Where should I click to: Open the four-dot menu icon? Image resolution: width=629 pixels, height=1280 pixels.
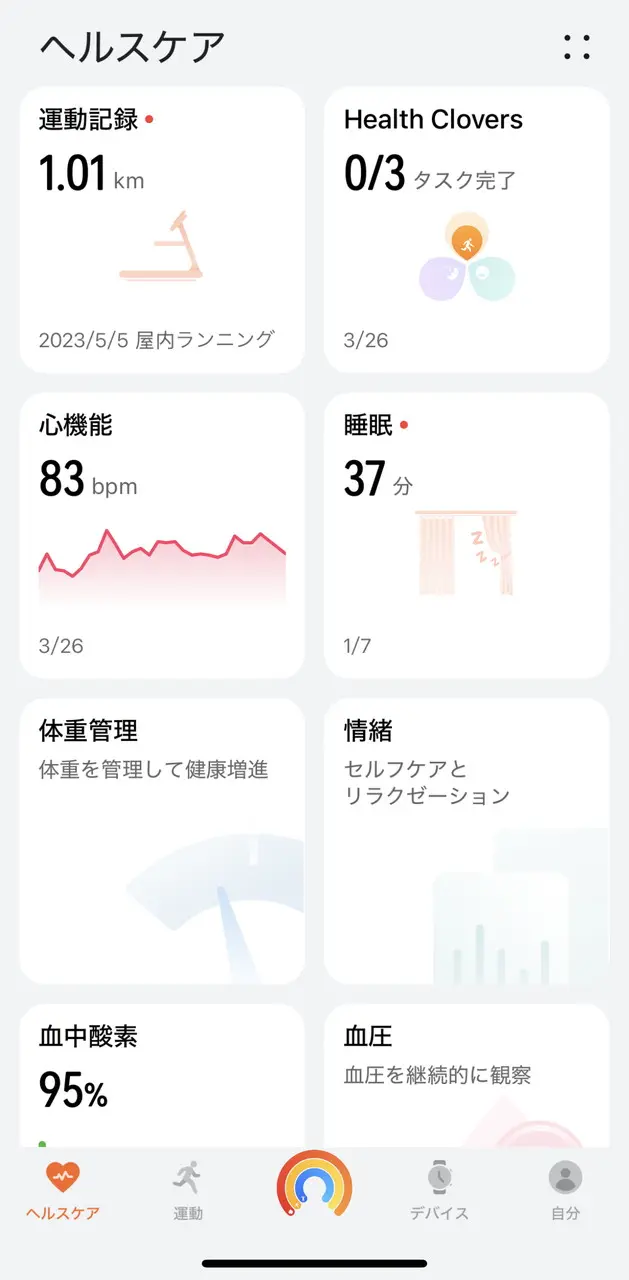point(576,46)
